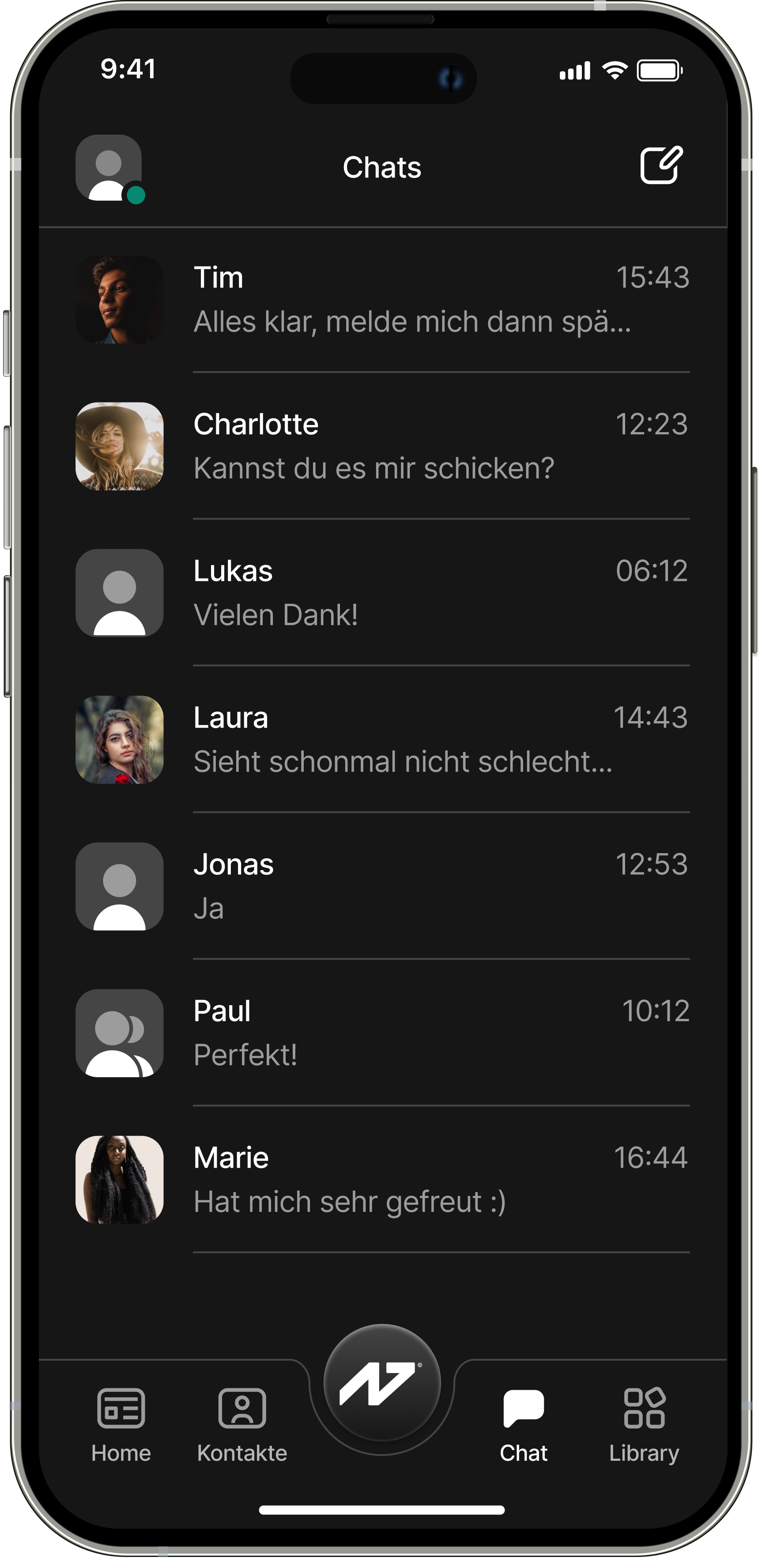762x1568 pixels.
Task: Open Charlotte's conversation
Action: (x=382, y=446)
